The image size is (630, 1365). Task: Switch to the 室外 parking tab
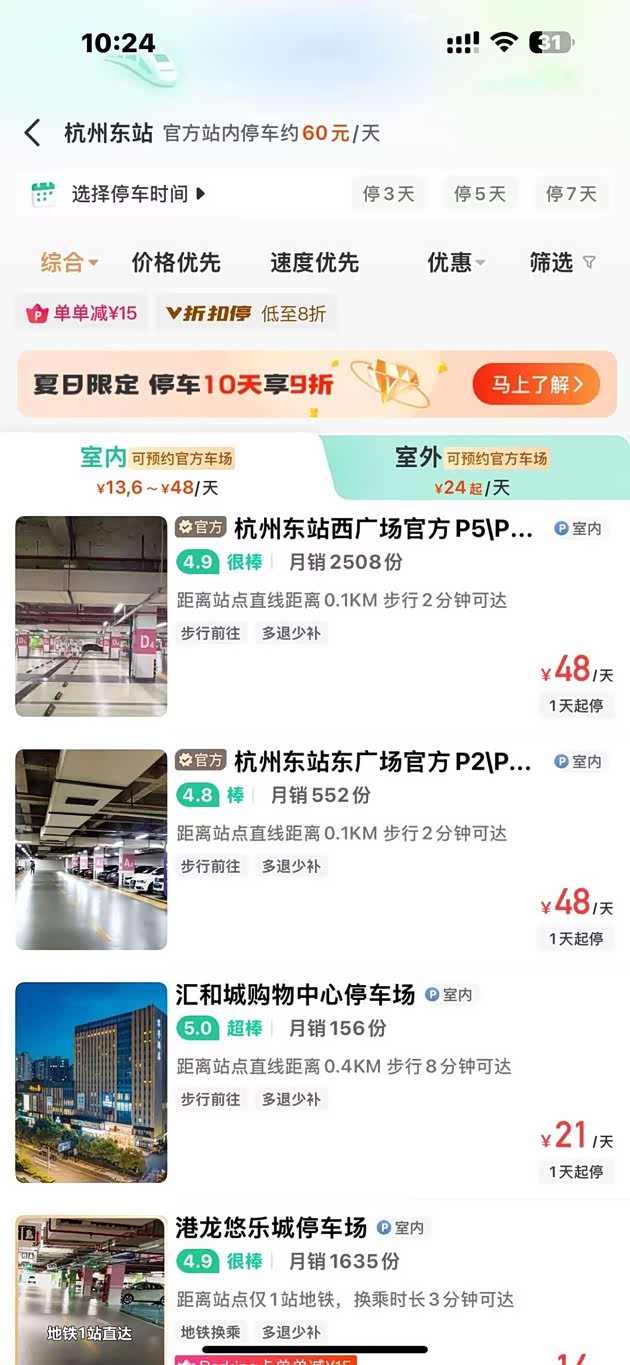coord(472,468)
